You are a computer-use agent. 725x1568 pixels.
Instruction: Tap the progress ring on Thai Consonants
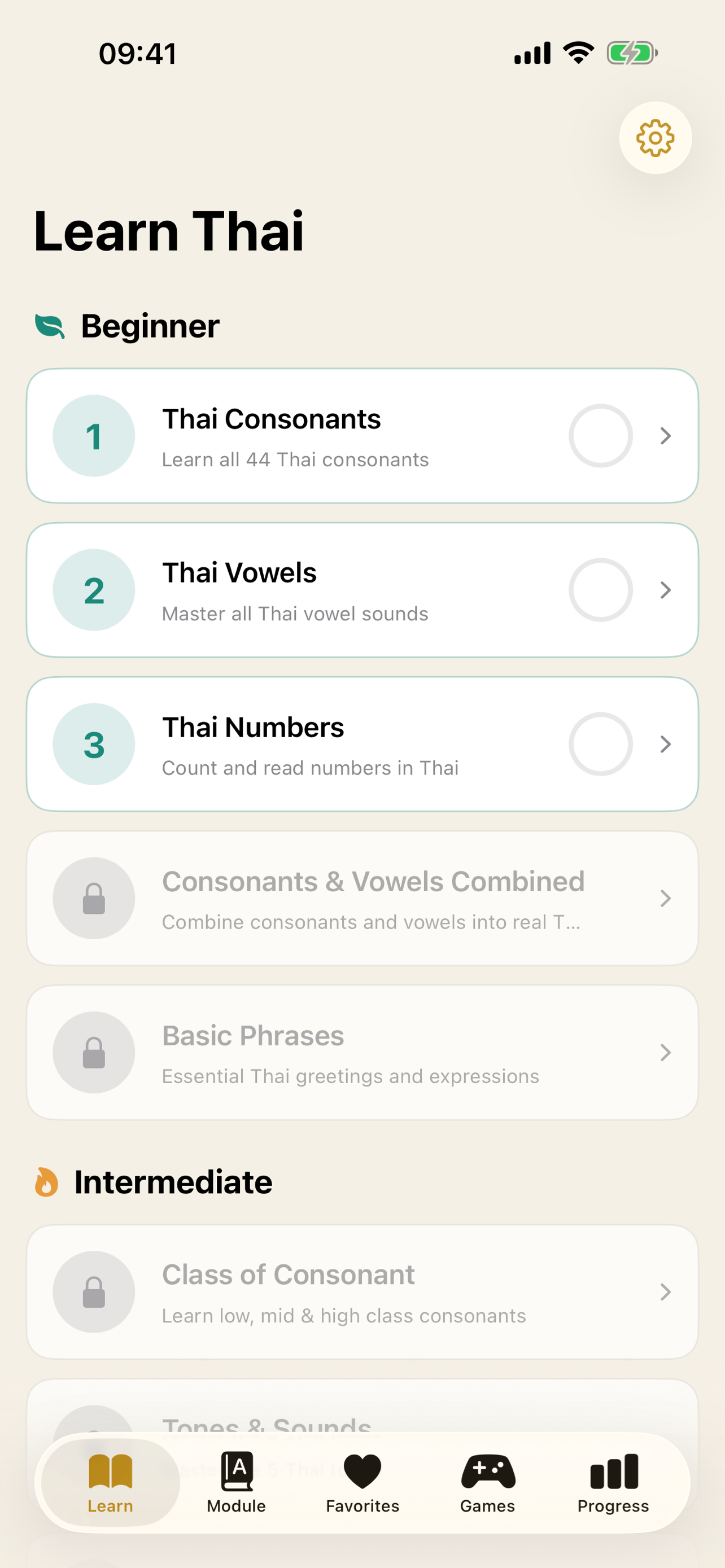click(x=600, y=435)
